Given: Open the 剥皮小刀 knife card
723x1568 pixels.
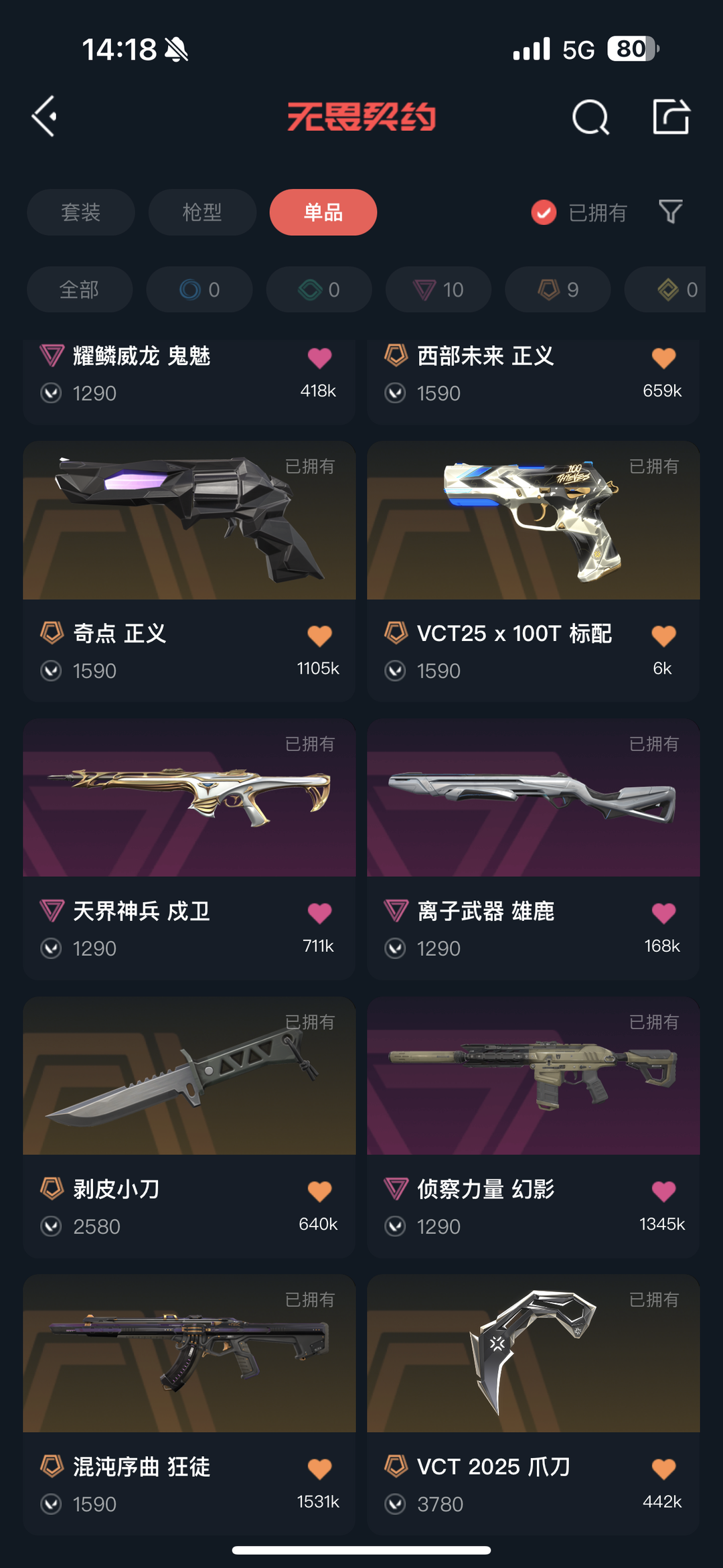Looking at the screenshot, I should (x=189, y=1127).
